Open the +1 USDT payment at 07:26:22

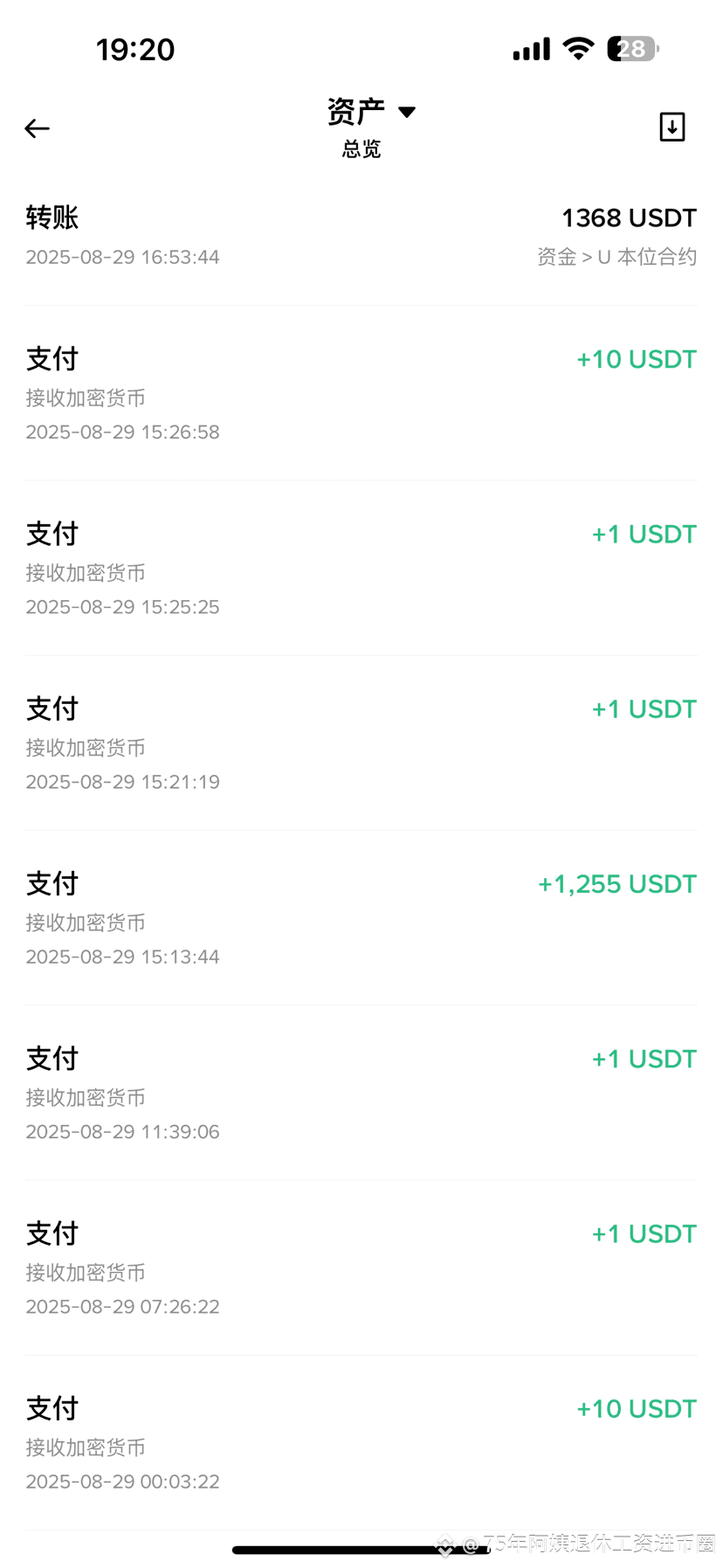click(361, 1268)
